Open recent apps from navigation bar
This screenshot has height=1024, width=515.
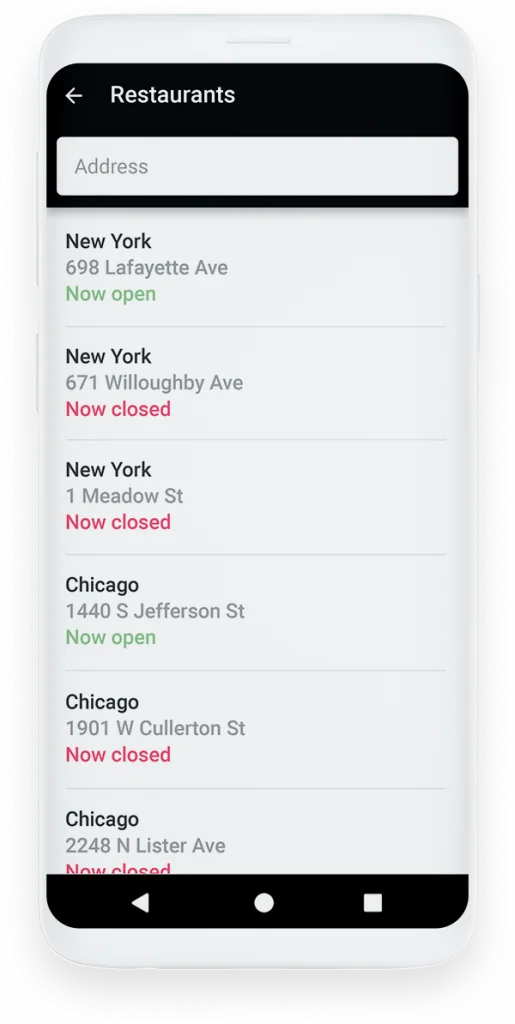373,903
